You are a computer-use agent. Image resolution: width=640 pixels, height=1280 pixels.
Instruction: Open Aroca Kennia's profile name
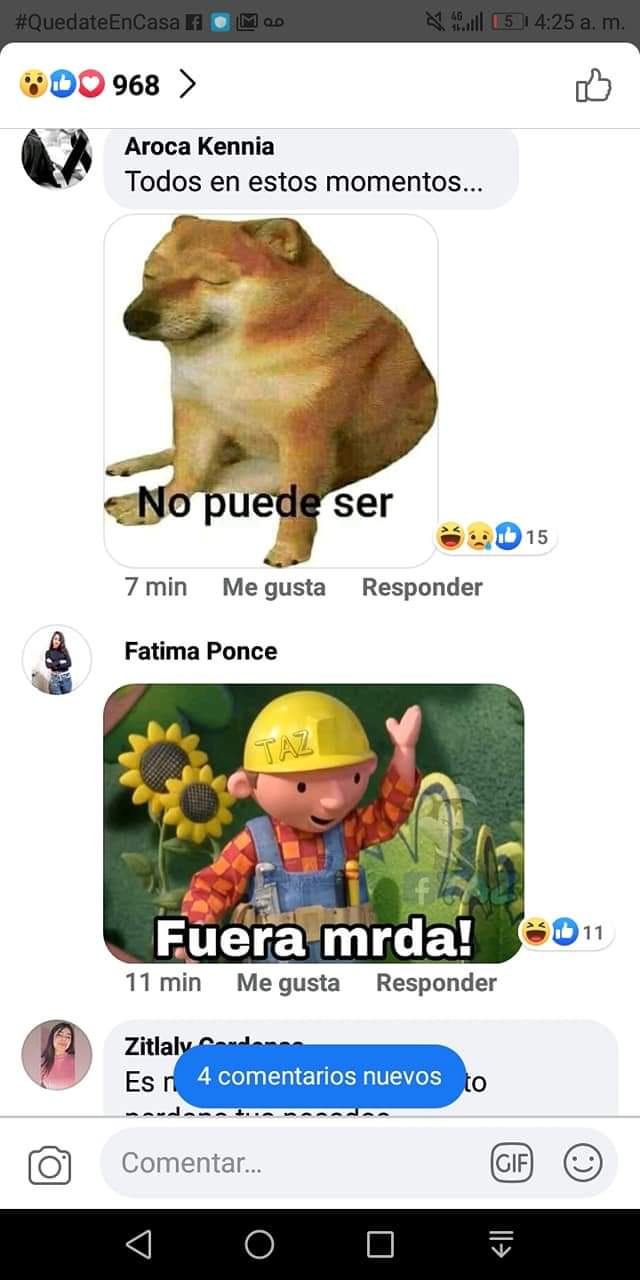coord(199,146)
